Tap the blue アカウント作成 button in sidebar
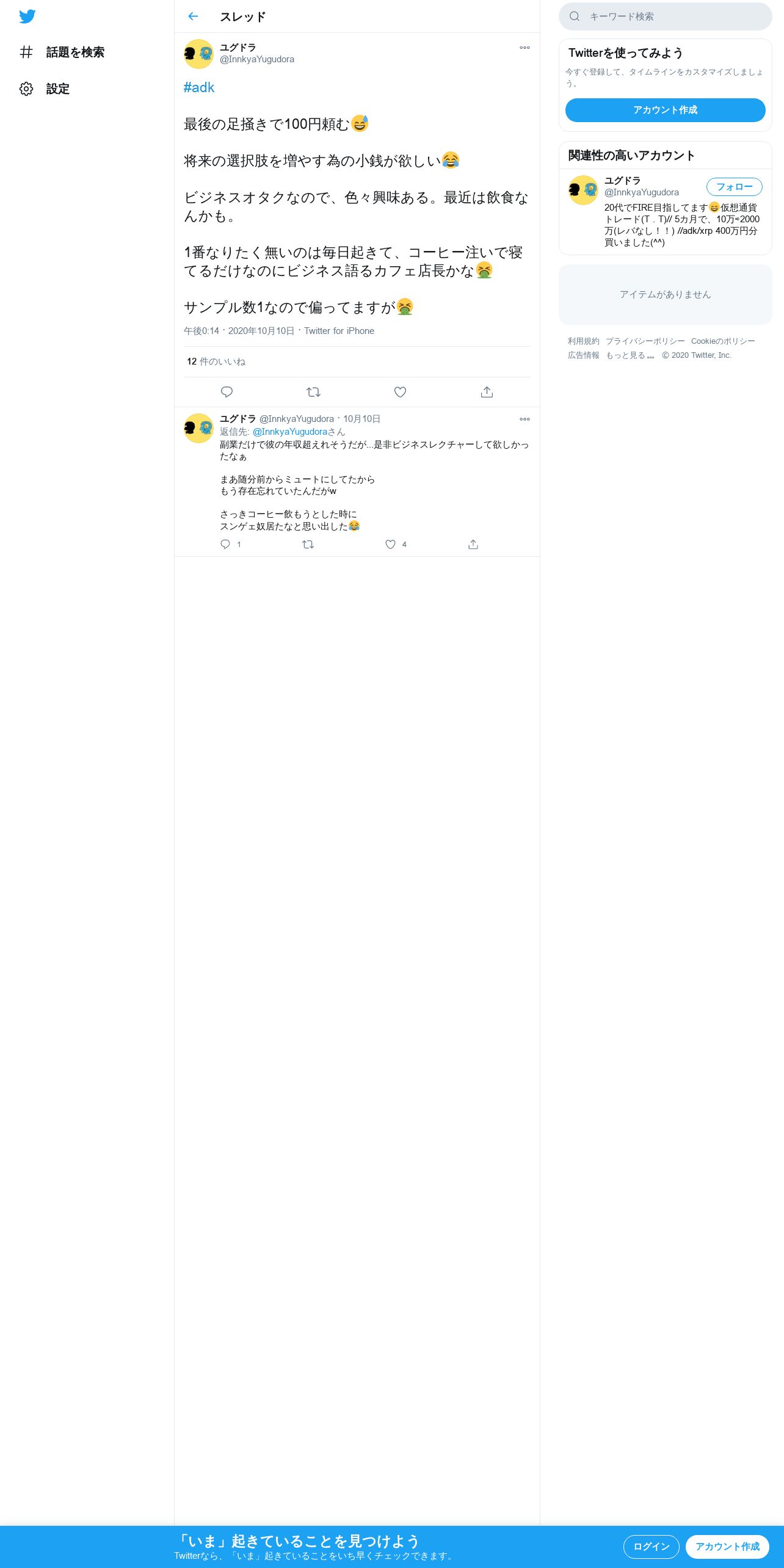 (665, 110)
